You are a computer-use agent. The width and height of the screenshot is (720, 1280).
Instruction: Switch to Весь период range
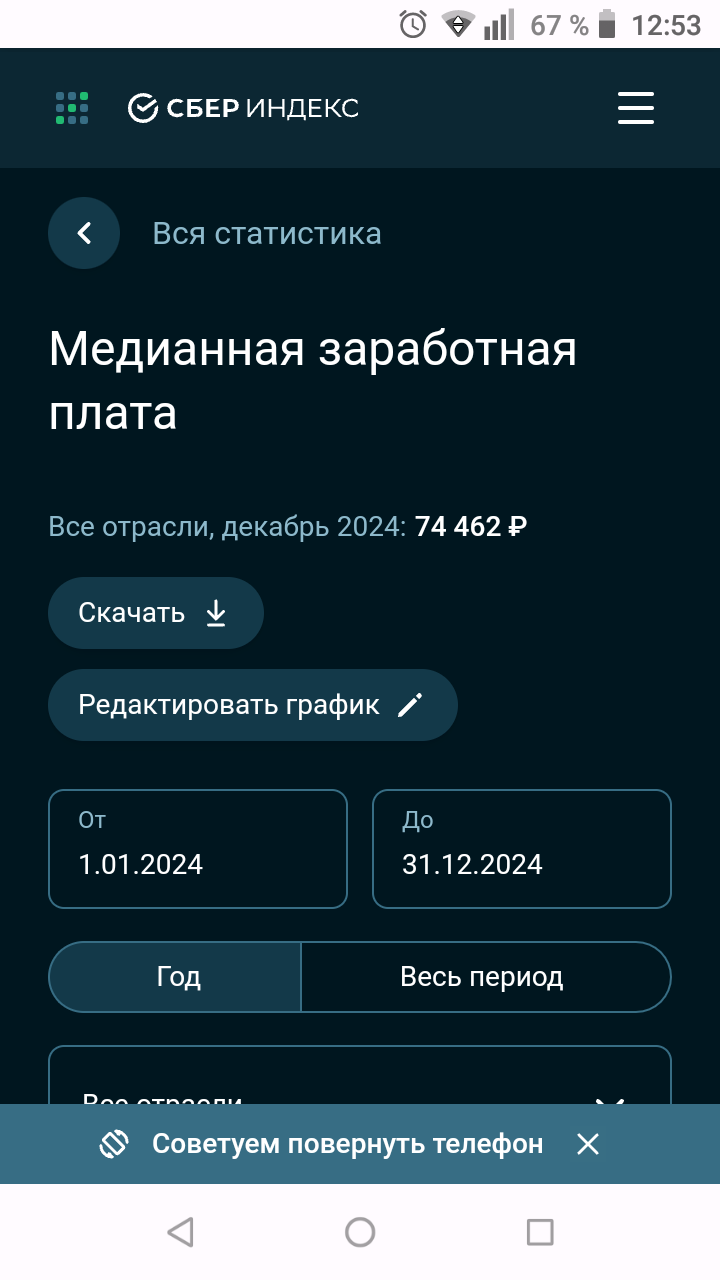pyautogui.click(x=484, y=977)
